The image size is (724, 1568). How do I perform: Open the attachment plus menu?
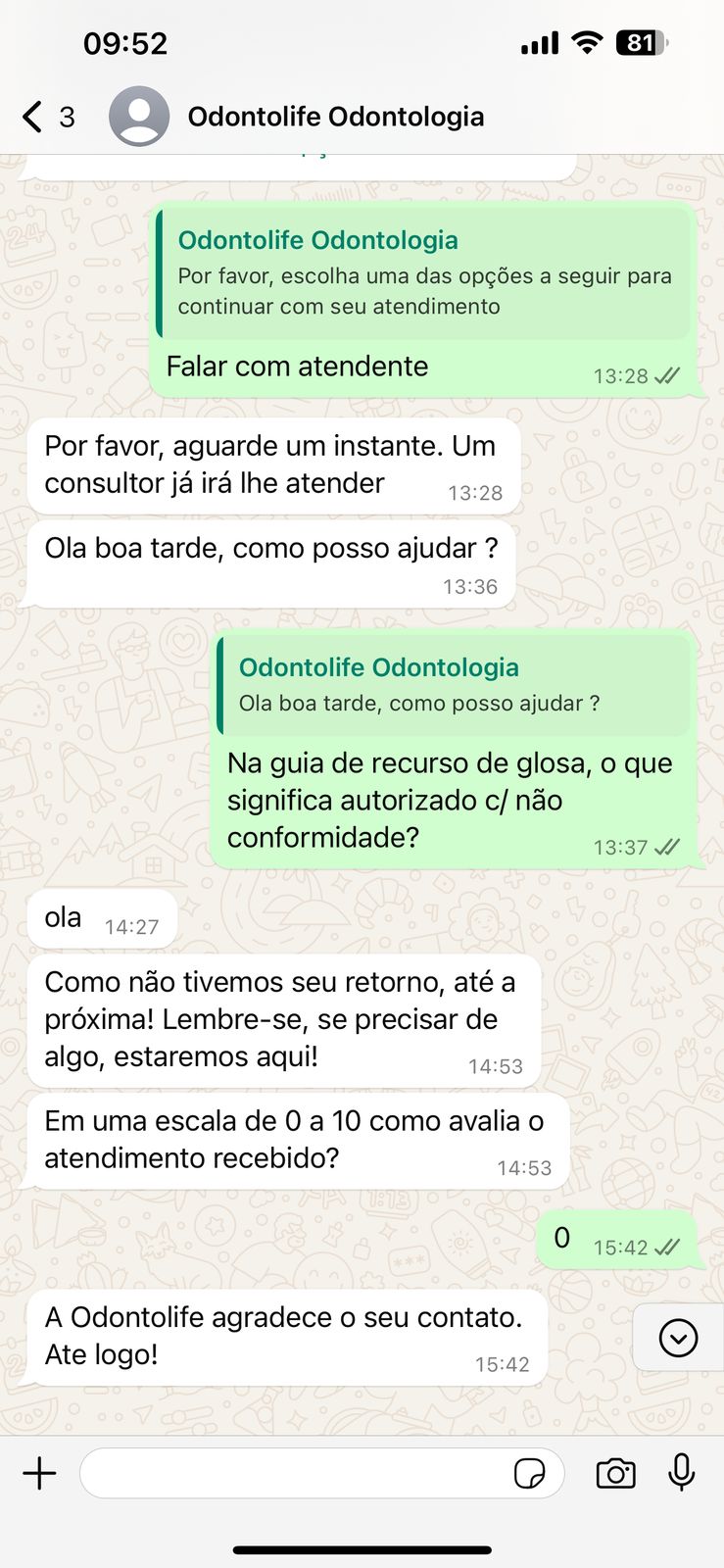coord(40,1473)
